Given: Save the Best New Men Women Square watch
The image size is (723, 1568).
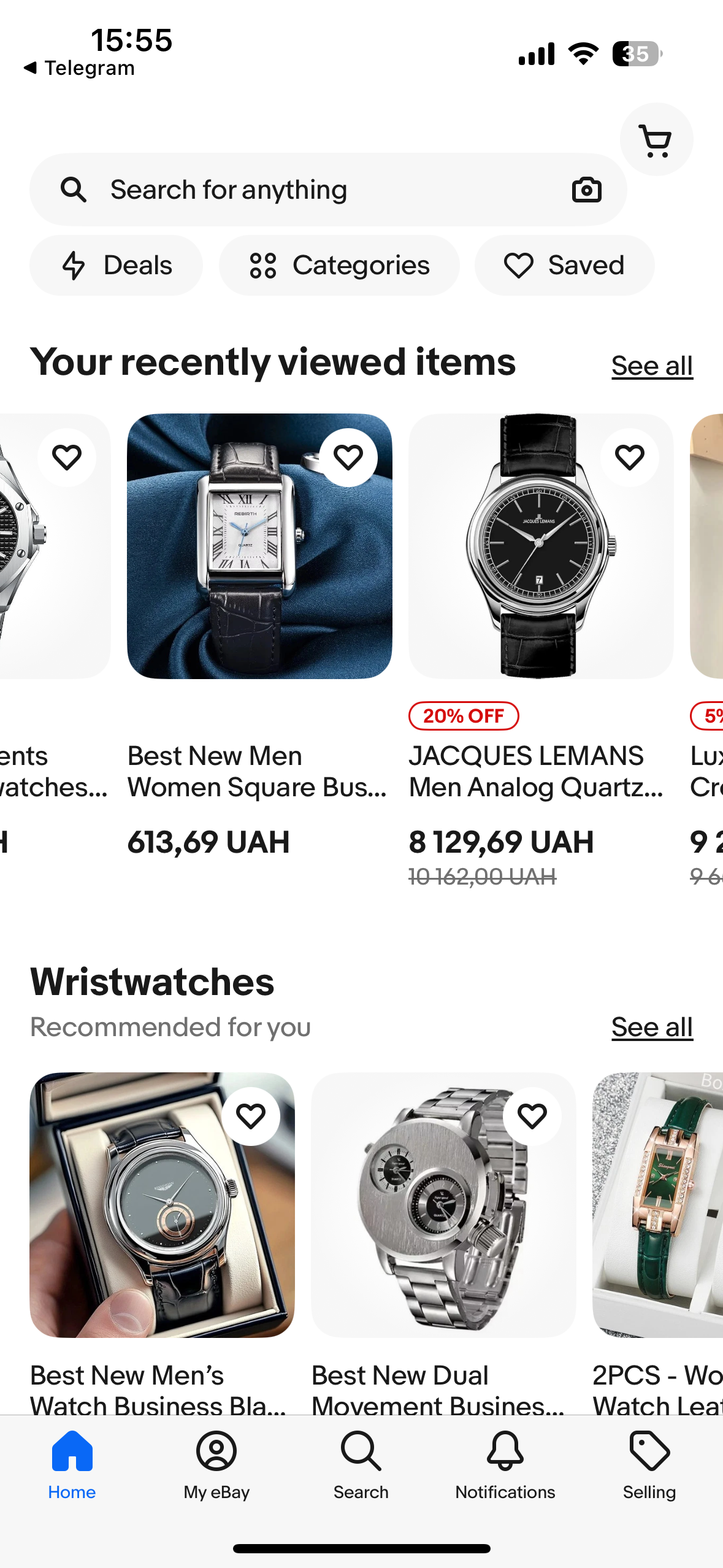Looking at the screenshot, I should (348, 458).
